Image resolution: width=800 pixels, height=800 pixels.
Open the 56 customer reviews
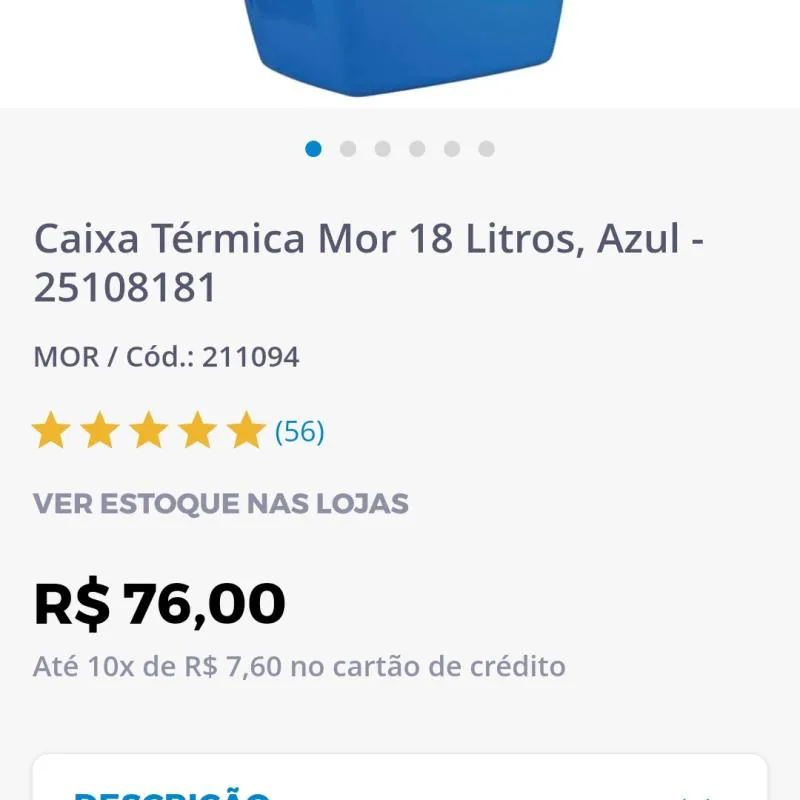coord(299,432)
